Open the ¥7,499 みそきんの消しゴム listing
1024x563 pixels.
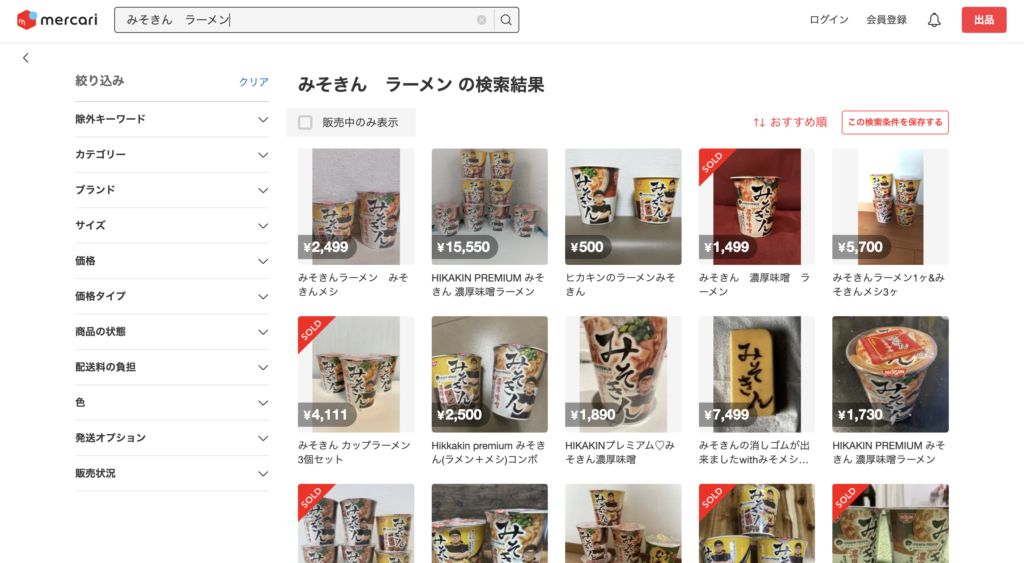(757, 375)
